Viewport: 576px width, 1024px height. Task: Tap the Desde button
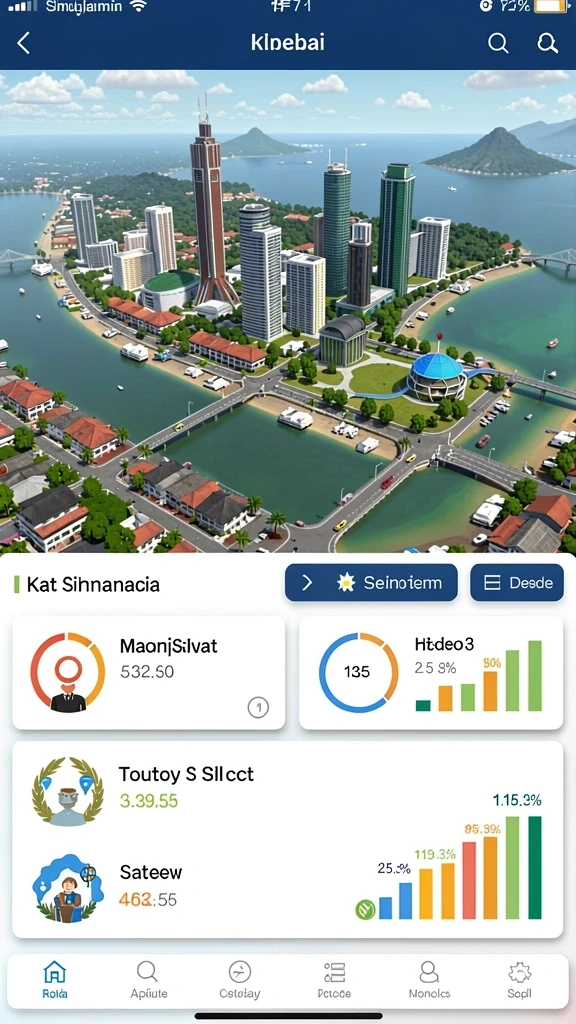[517, 583]
